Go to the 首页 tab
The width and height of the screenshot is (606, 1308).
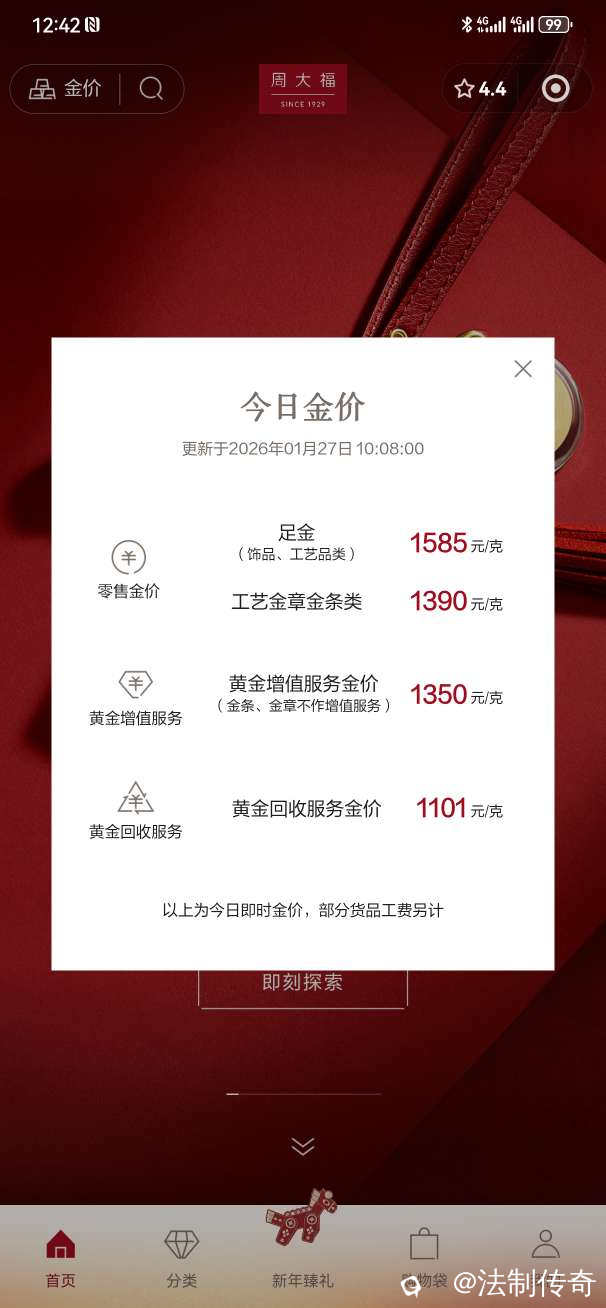click(60, 1257)
